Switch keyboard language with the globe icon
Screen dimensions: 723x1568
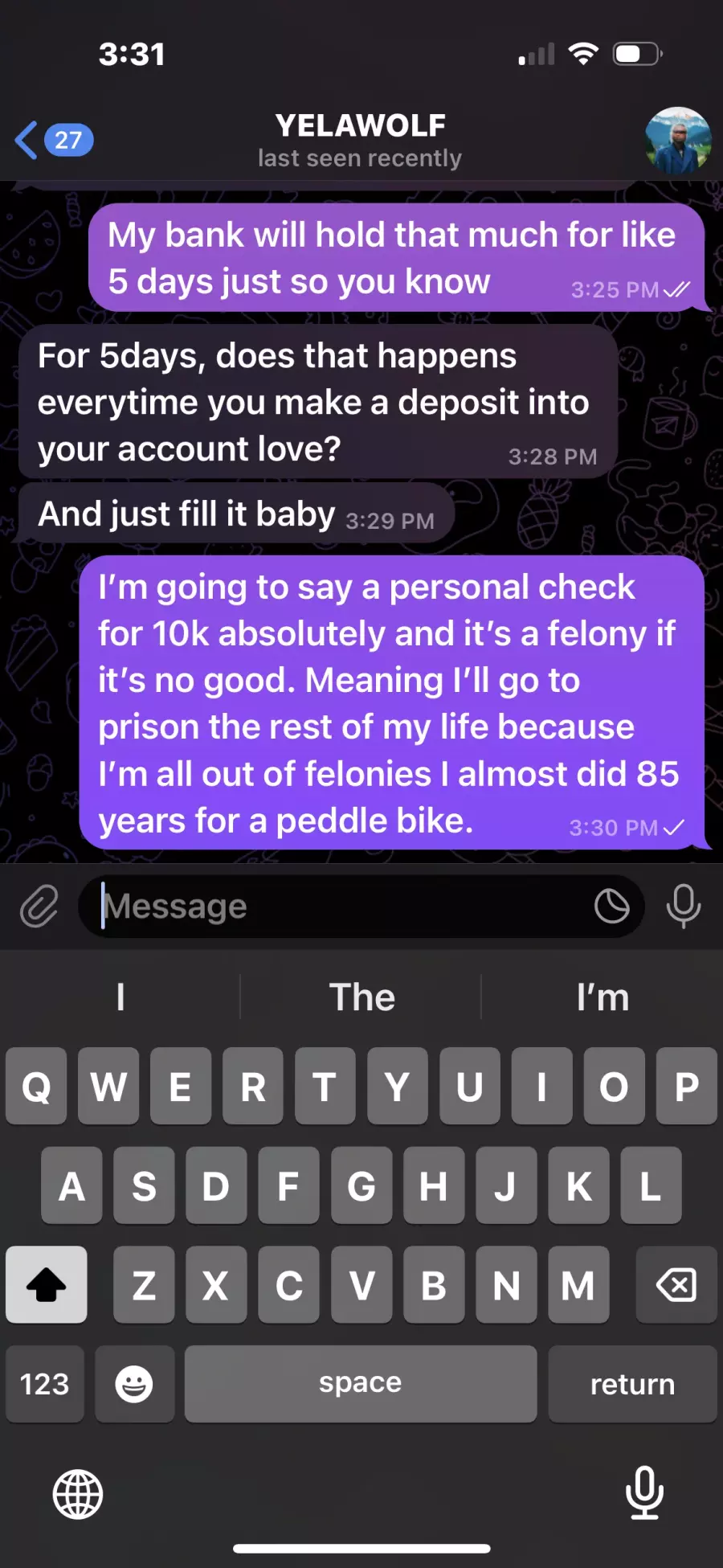78,1494
